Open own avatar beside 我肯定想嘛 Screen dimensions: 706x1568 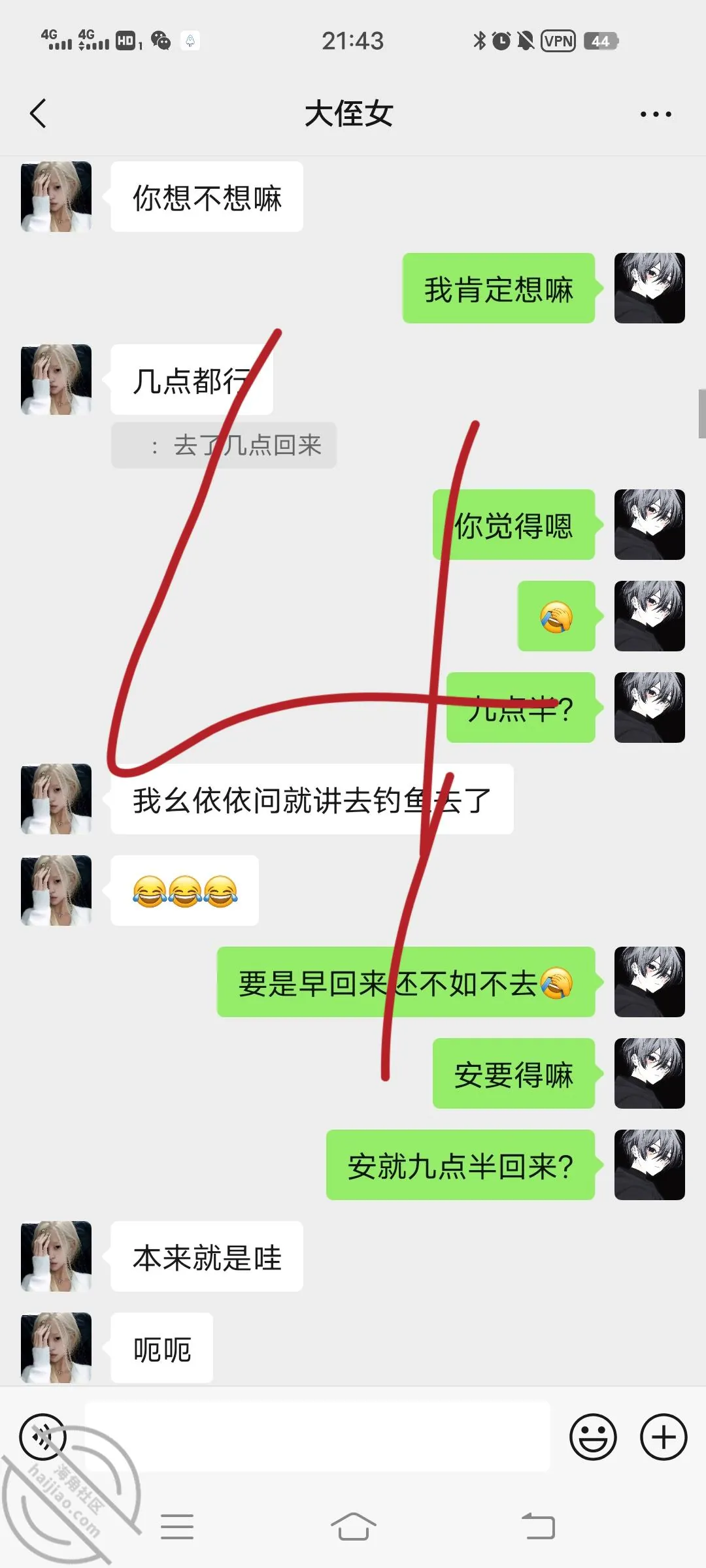pos(650,288)
